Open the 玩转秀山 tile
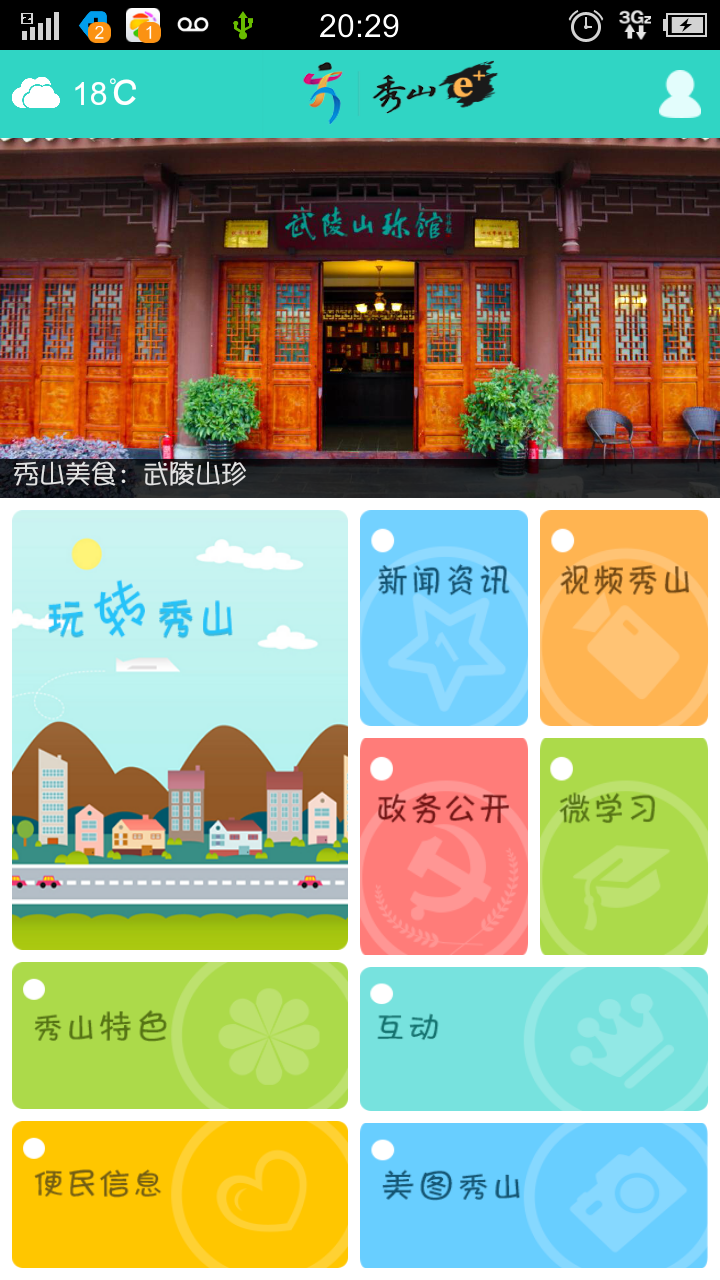 [180, 730]
